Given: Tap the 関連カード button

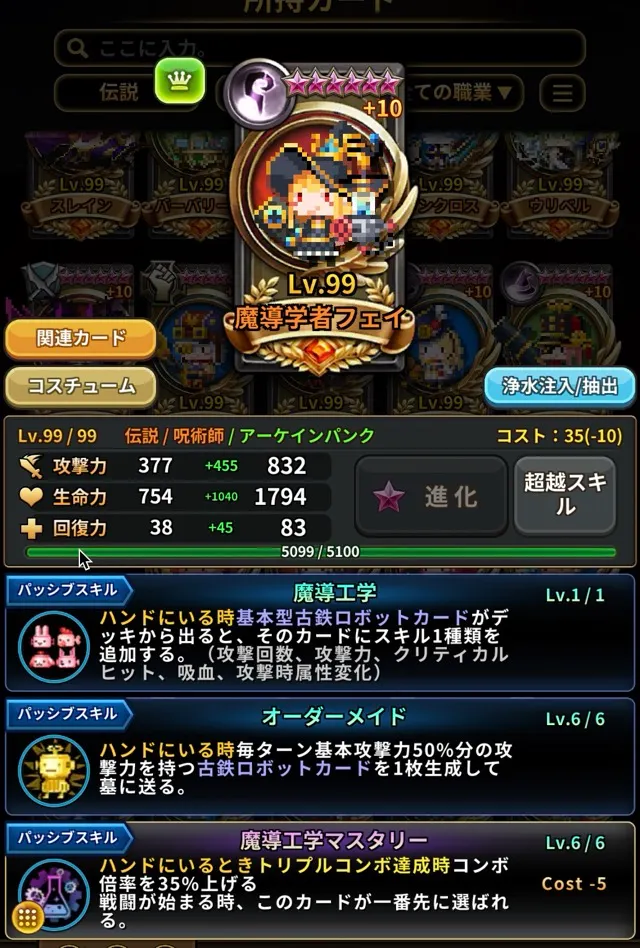Looking at the screenshot, I should (x=80, y=339).
